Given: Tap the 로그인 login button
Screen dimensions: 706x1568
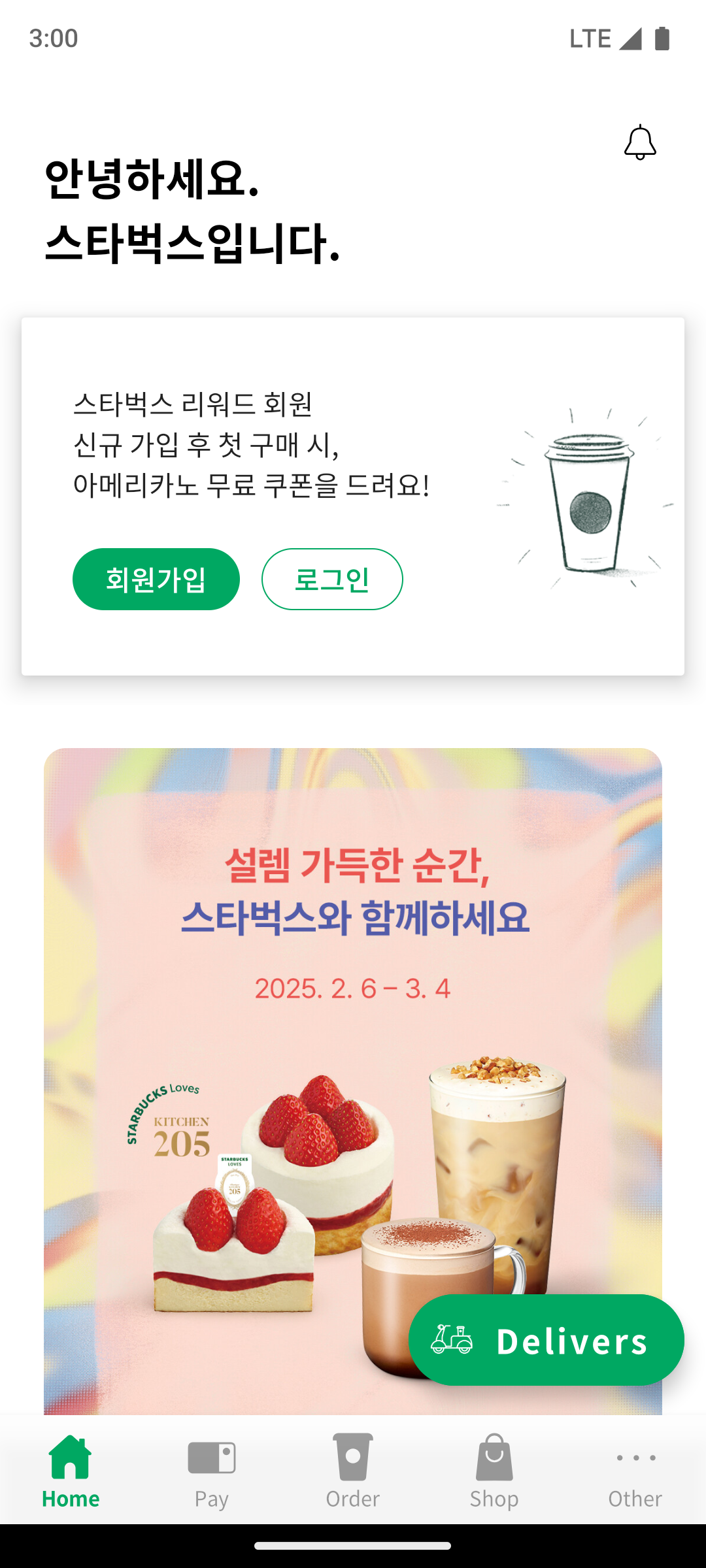Looking at the screenshot, I should coord(332,579).
